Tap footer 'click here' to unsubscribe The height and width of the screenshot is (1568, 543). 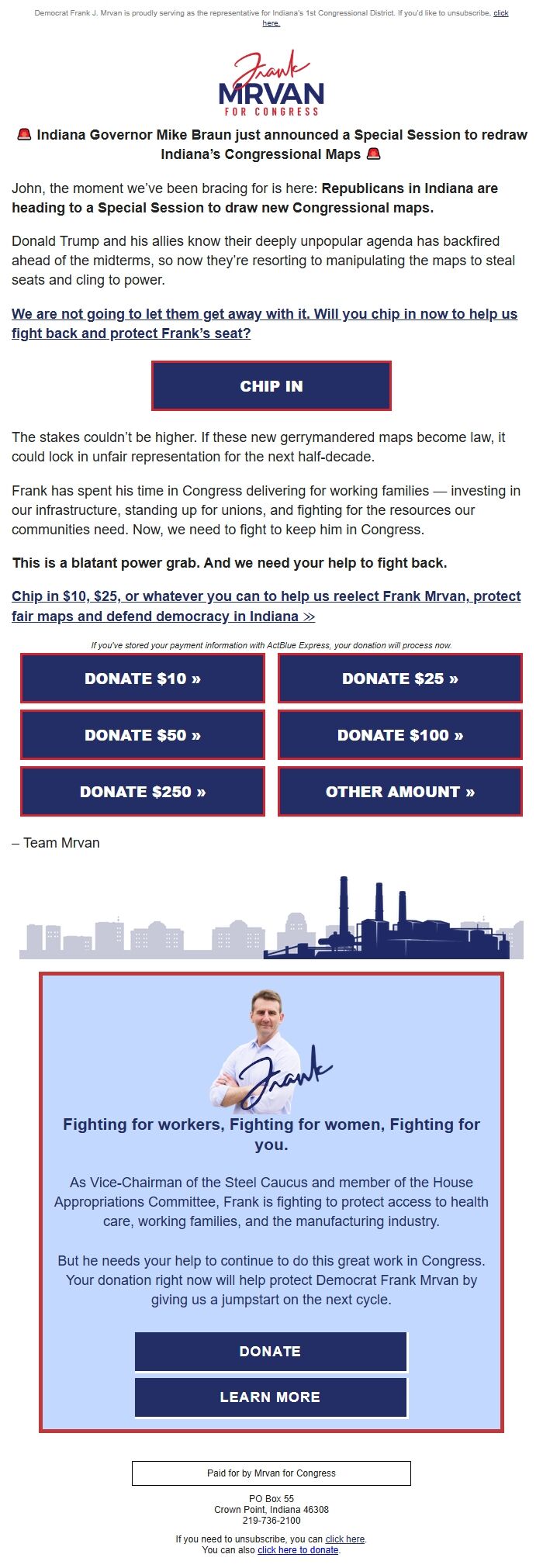344,1539
